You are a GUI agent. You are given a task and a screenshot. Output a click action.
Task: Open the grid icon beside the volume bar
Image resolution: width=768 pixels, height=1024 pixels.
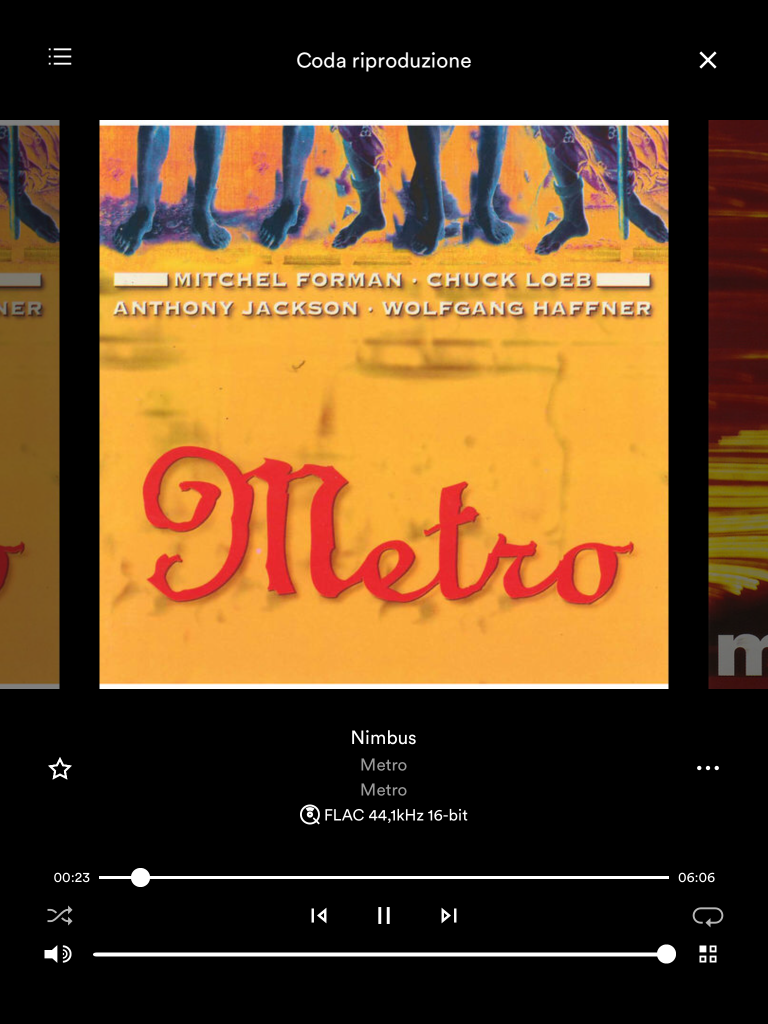click(x=708, y=954)
